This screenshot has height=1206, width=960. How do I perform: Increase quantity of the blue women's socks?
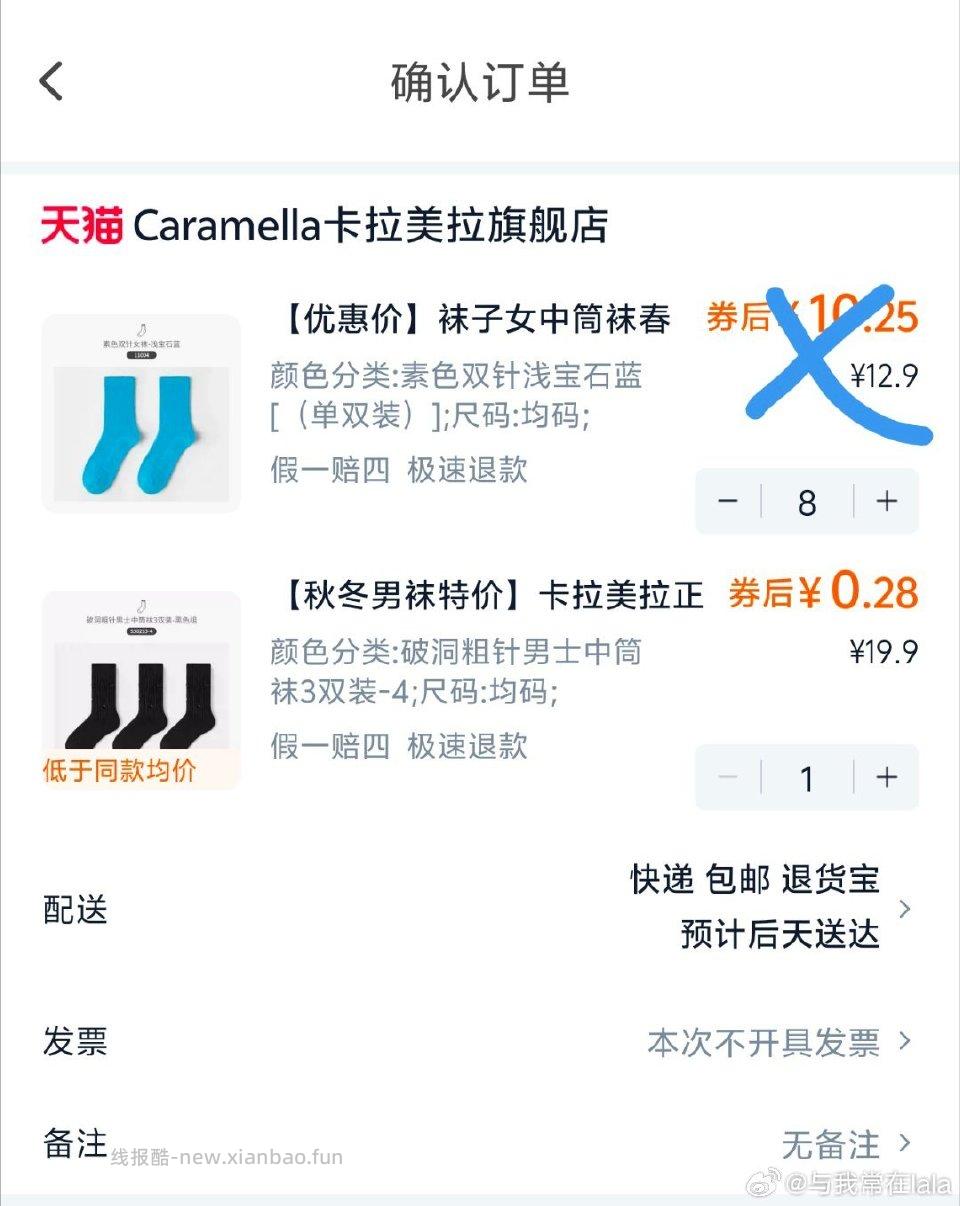(x=887, y=501)
